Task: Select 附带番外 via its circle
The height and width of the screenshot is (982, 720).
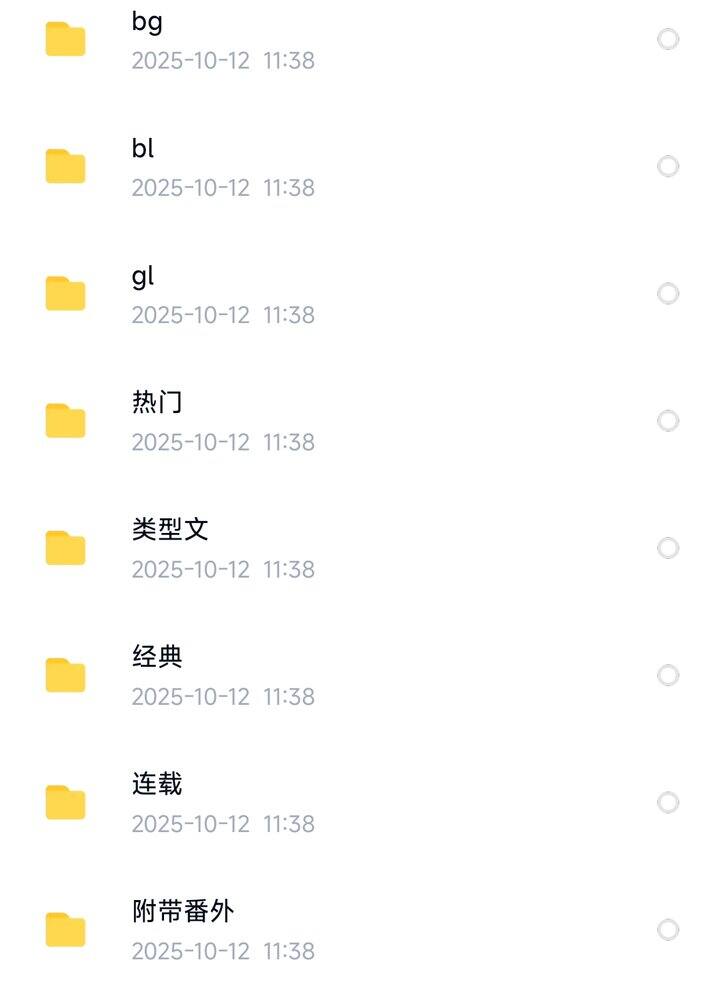Action: 668,930
